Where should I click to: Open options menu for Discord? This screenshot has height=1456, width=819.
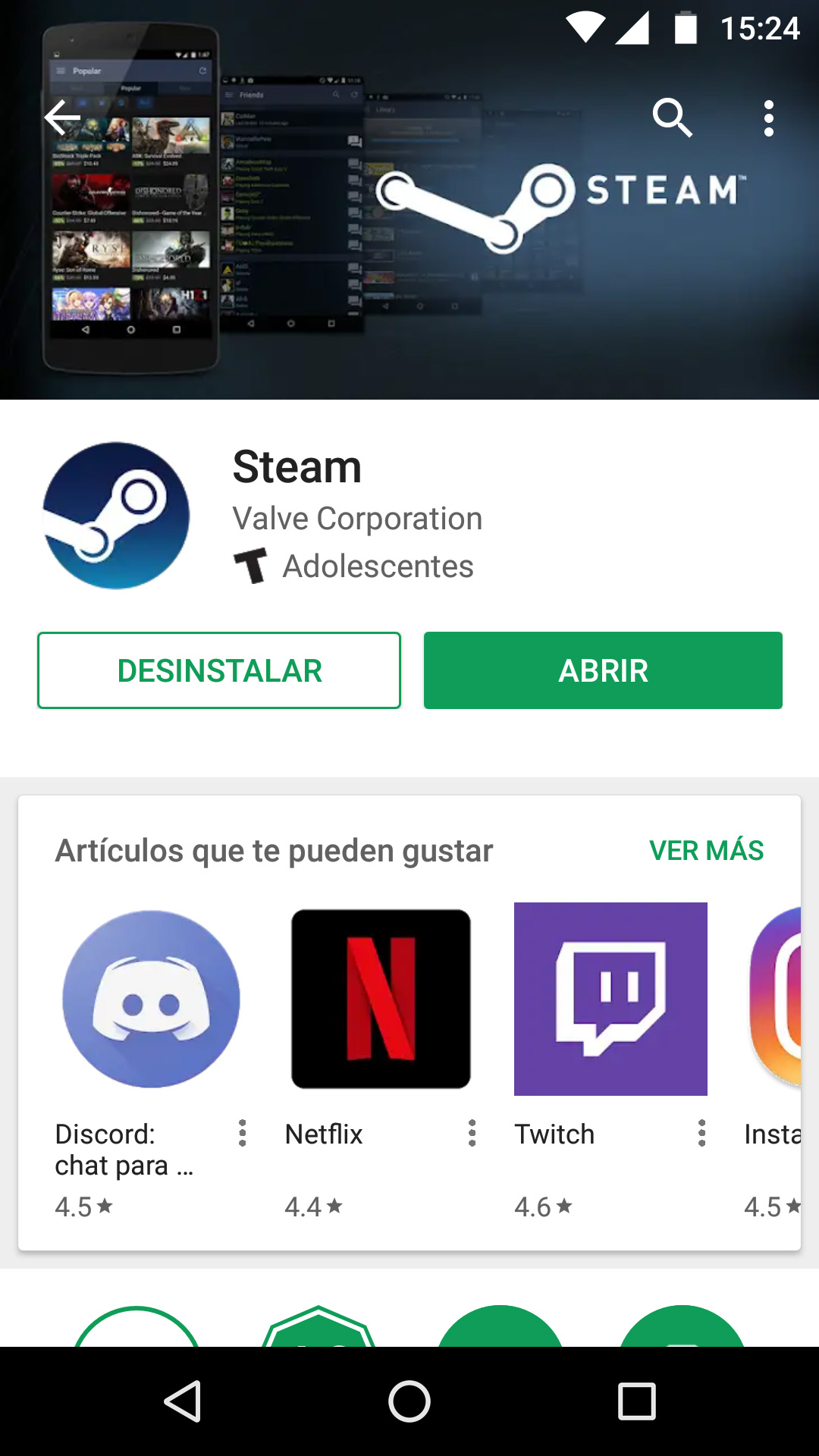pyautogui.click(x=242, y=1133)
